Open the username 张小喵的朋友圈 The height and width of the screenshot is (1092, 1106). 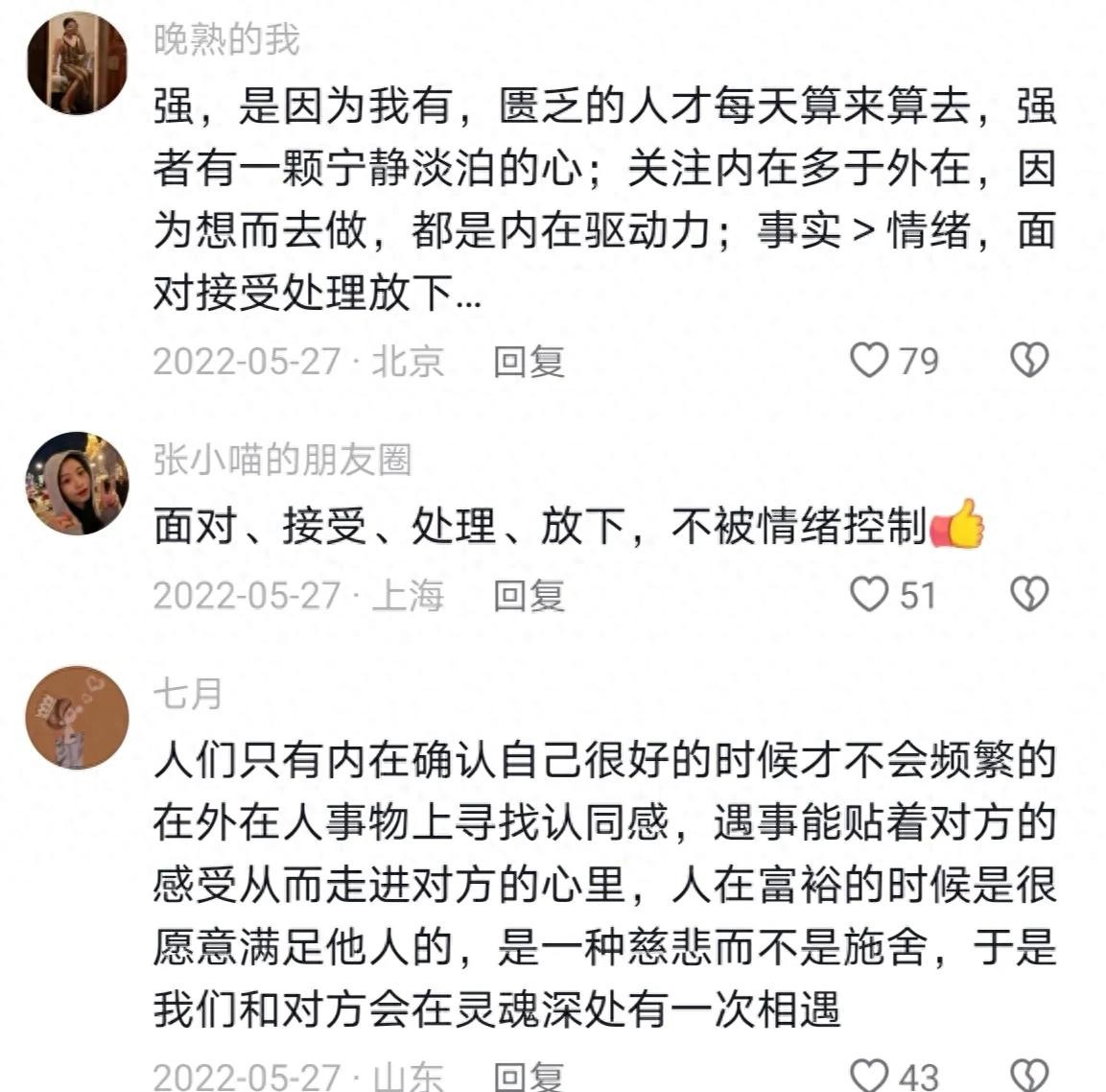(x=283, y=461)
